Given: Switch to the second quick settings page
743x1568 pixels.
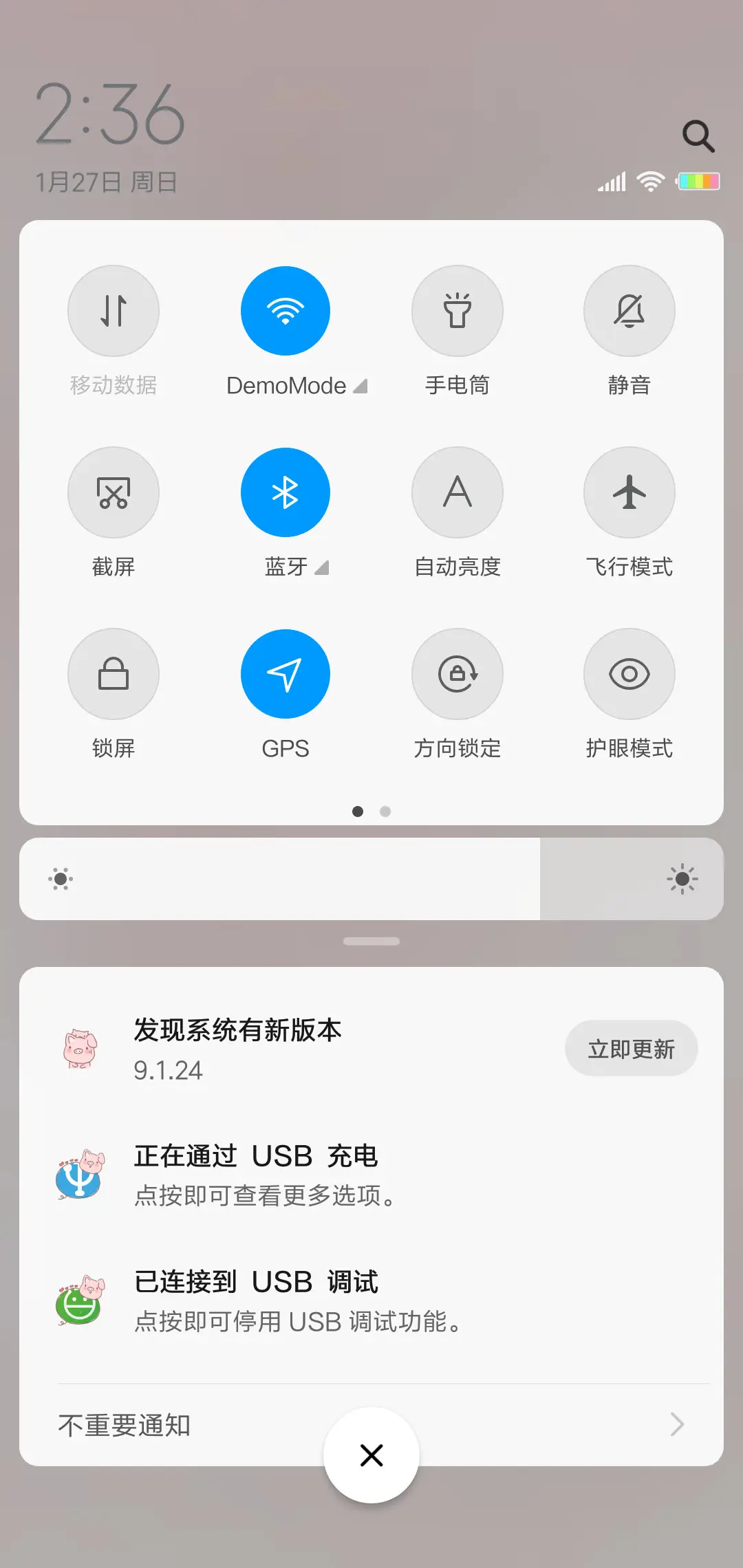Looking at the screenshot, I should [385, 812].
